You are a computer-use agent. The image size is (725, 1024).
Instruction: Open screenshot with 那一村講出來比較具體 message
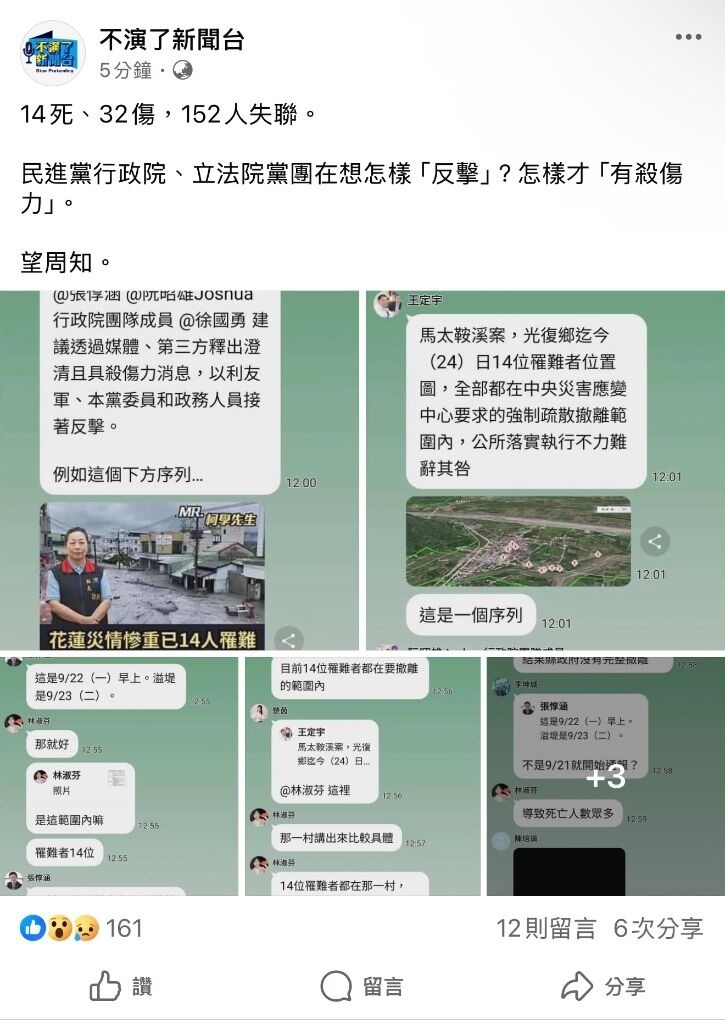(362, 776)
